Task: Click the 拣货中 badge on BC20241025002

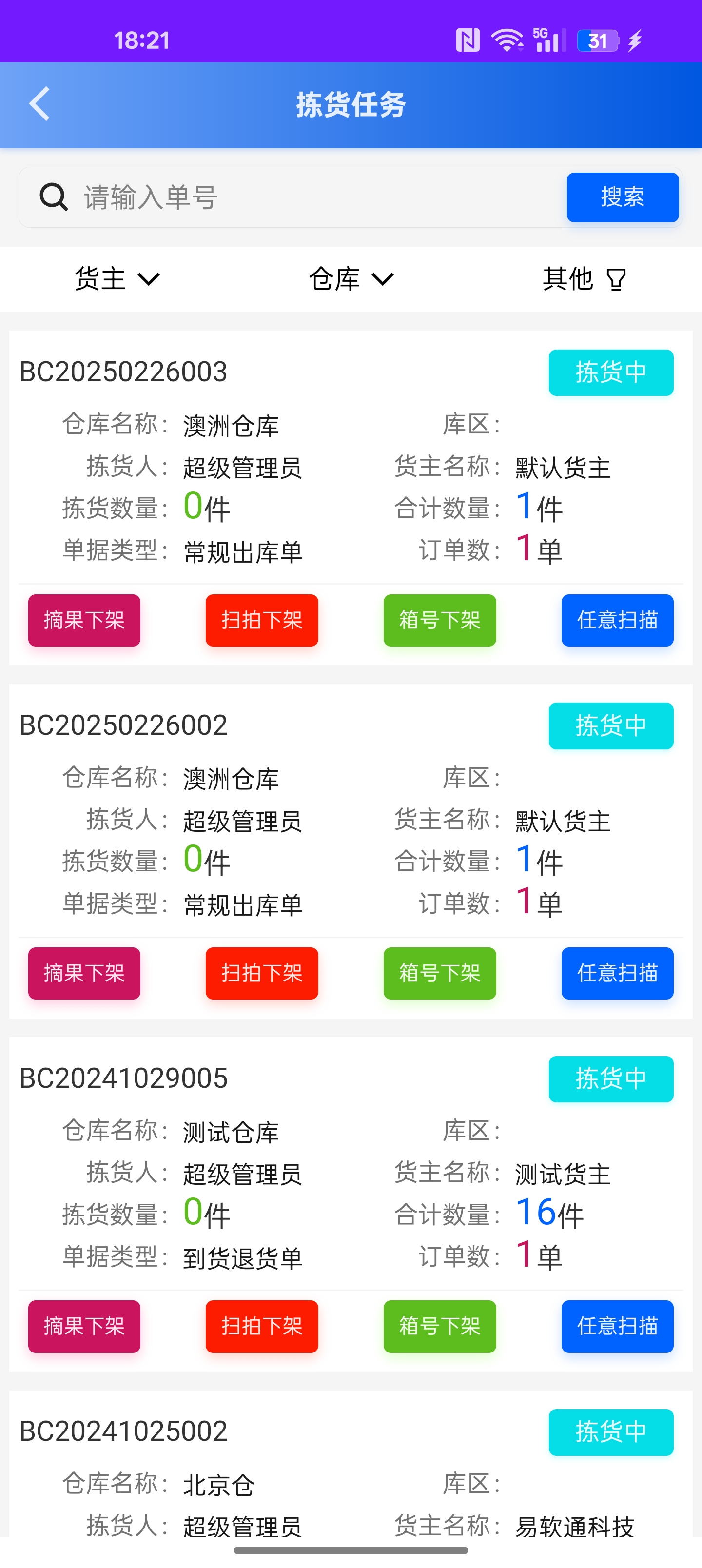Action: 611,1431
